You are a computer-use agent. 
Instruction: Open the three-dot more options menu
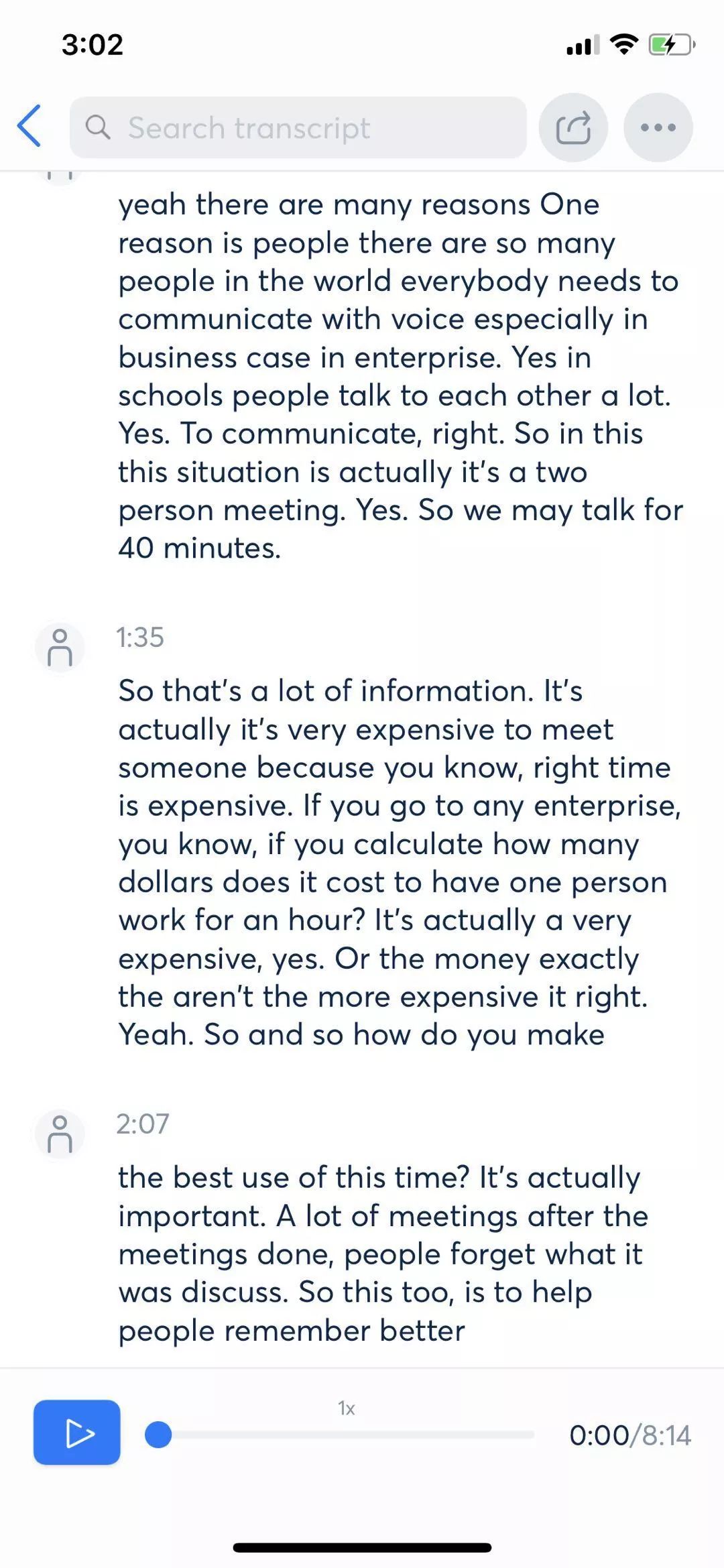click(658, 127)
